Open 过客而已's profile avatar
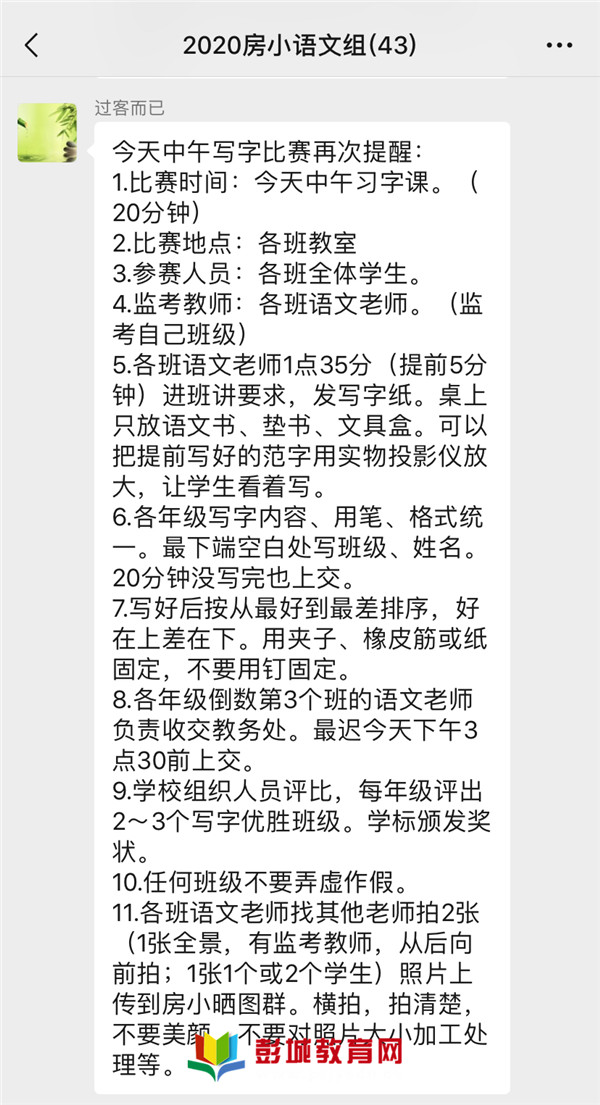The width and height of the screenshot is (600, 1105). coord(47,133)
